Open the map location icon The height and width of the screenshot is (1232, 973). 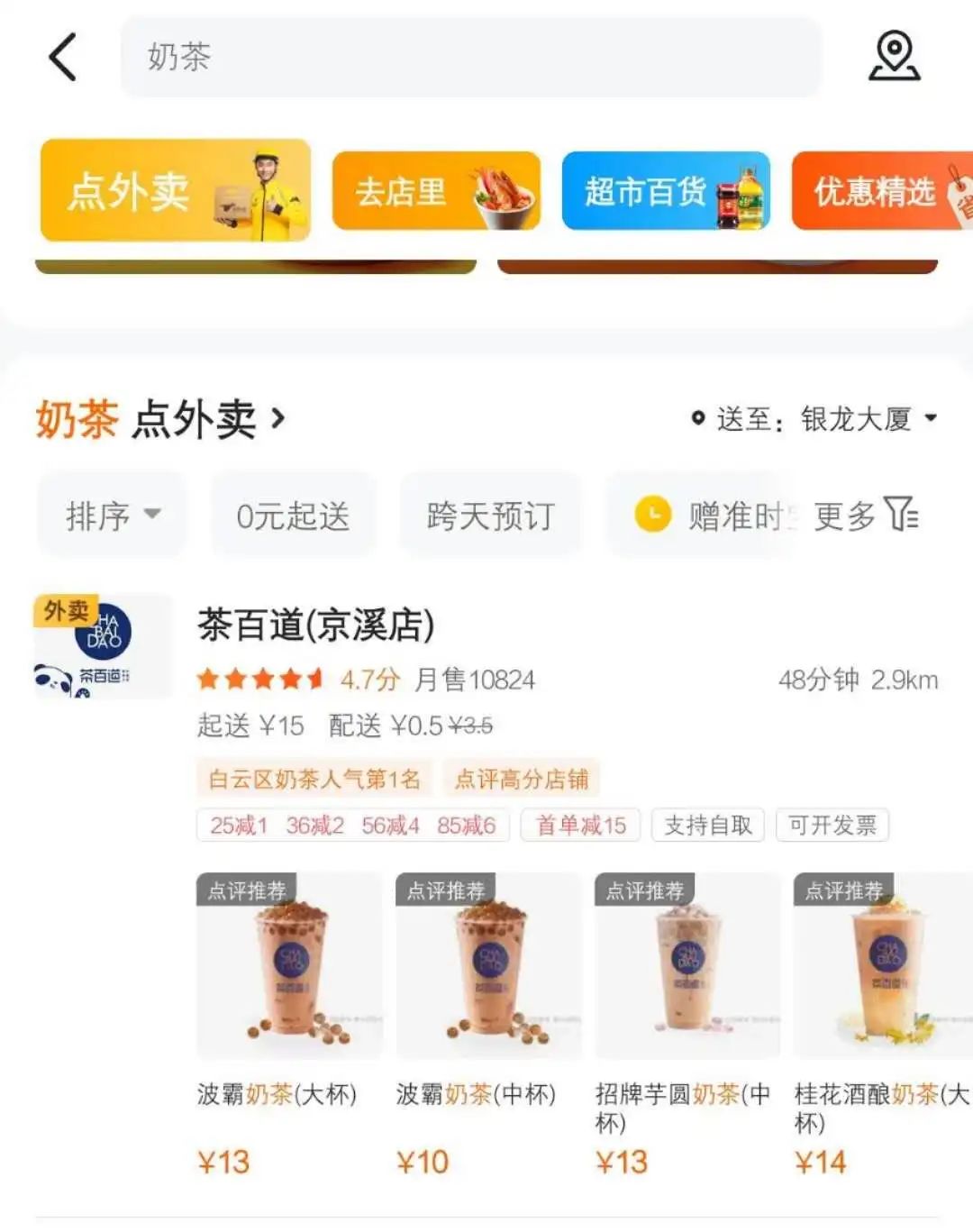(x=894, y=57)
